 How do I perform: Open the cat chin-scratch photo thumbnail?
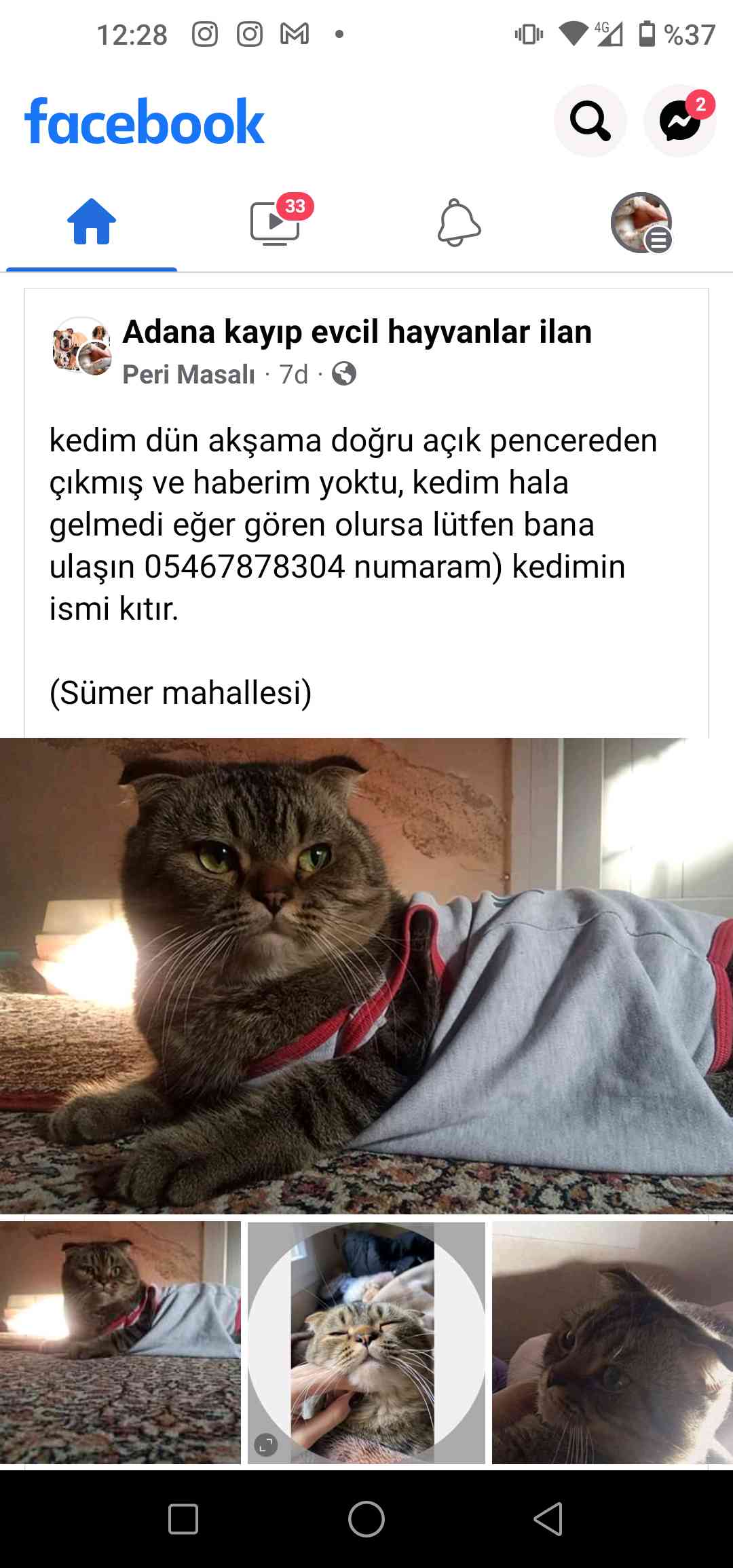point(366,1342)
